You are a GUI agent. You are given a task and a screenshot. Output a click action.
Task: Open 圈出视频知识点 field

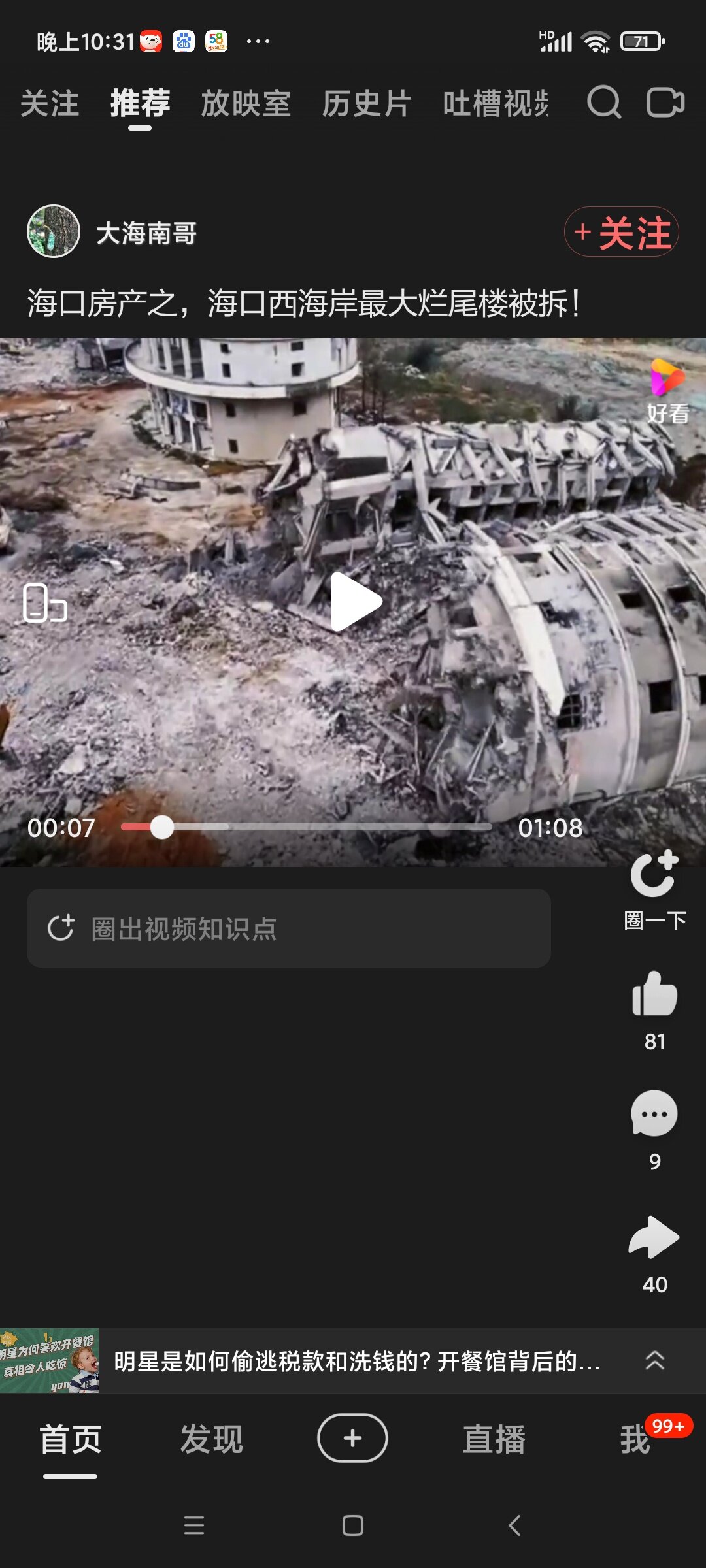[x=289, y=928]
